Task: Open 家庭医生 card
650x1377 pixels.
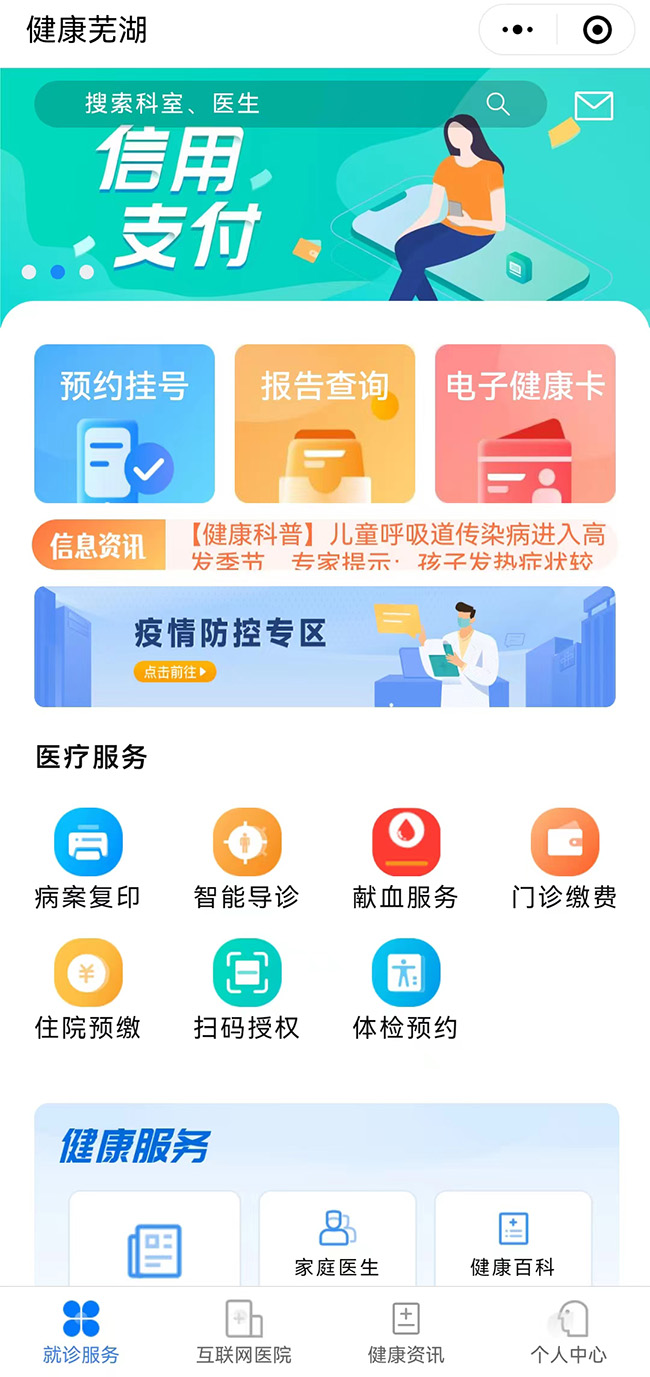Action: coord(337,1239)
